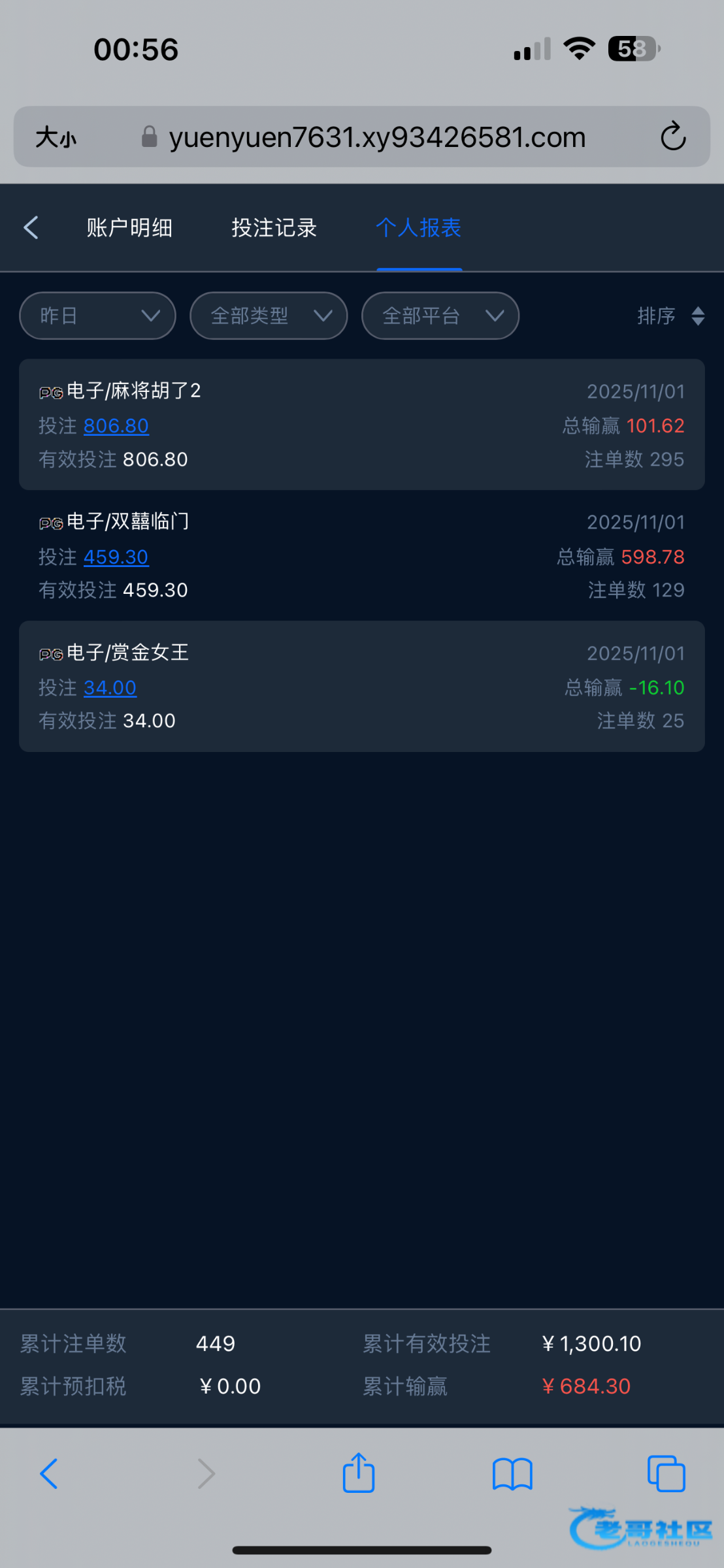Switch to the 投注记录 tab
This screenshot has width=724, height=1568.
coord(274,228)
